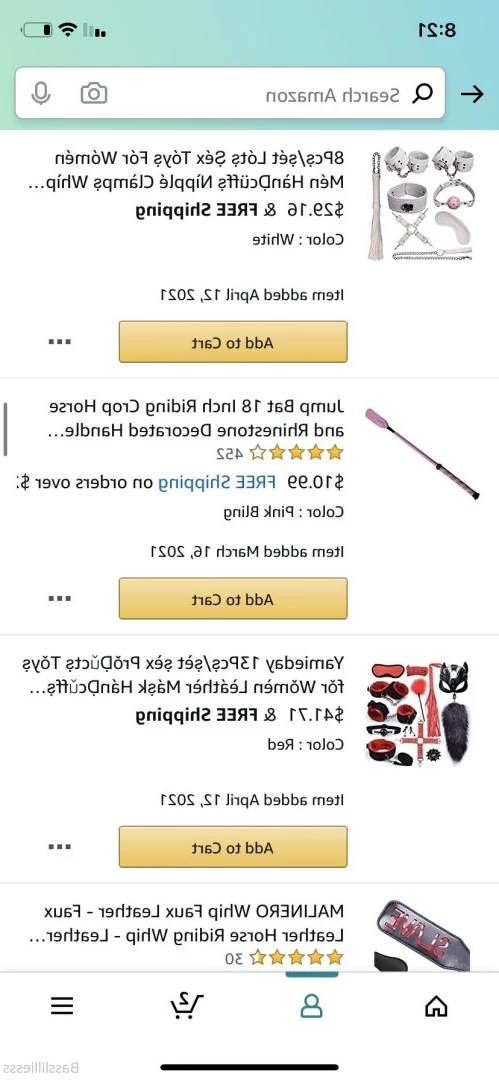Open the shopping cart tab
The height and width of the screenshot is (1080, 499).
[187, 1006]
